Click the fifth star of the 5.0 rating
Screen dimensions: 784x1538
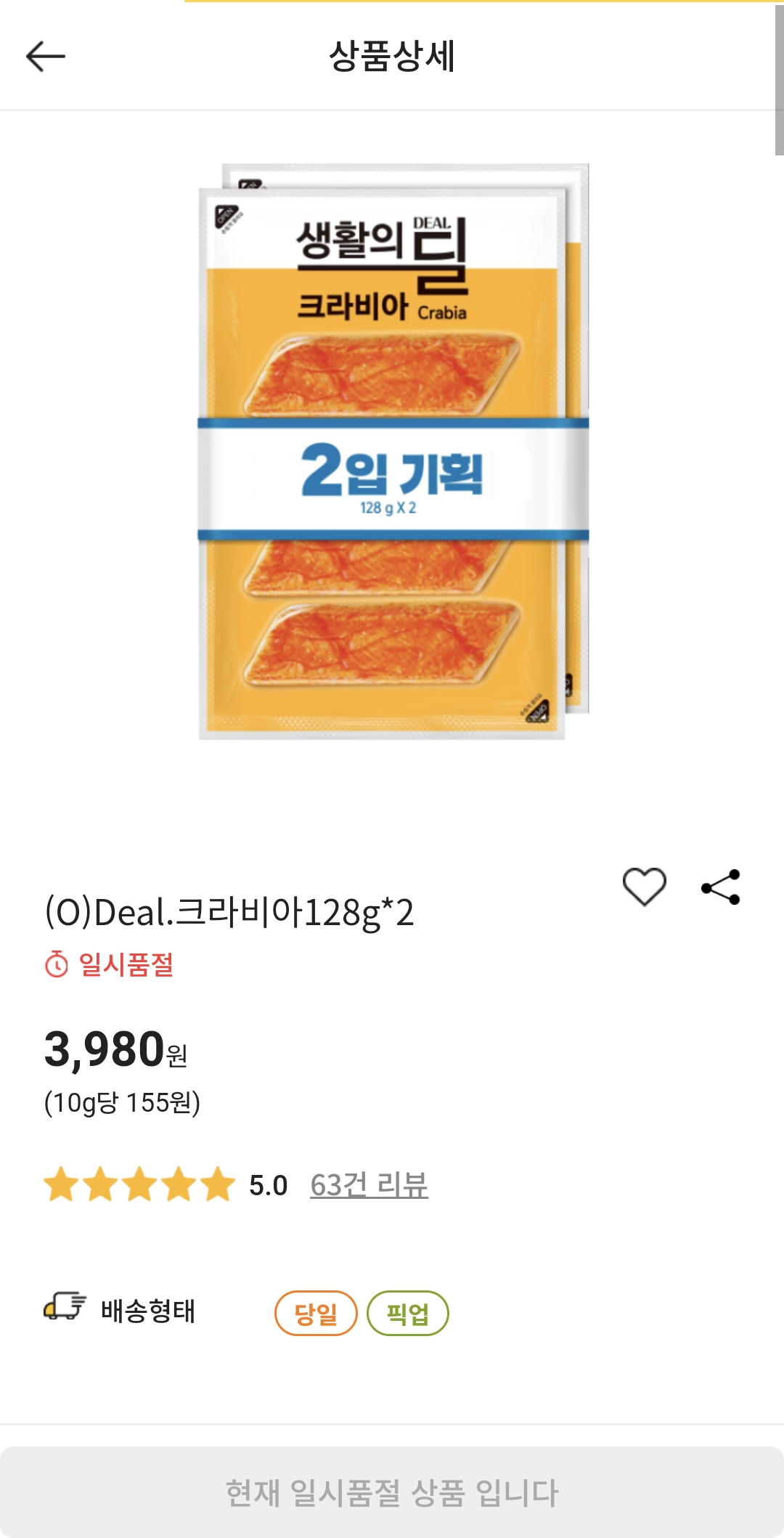(x=214, y=1184)
